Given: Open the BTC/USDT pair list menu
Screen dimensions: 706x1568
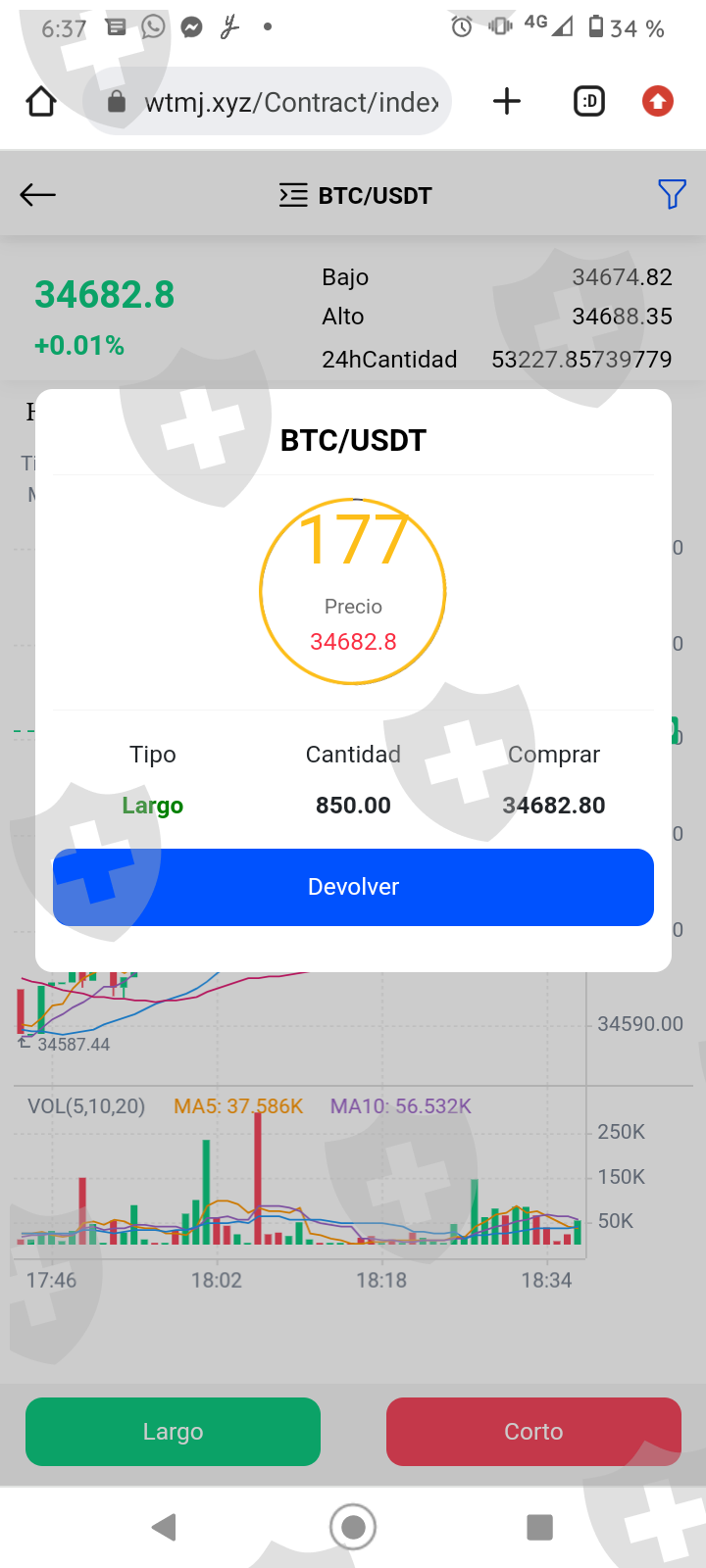Looking at the screenshot, I should tap(355, 195).
